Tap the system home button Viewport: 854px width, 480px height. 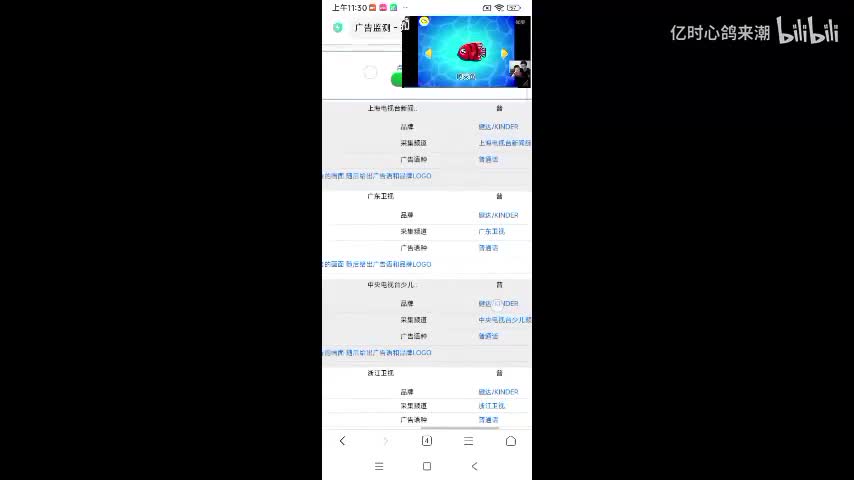pyautogui.click(x=427, y=466)
